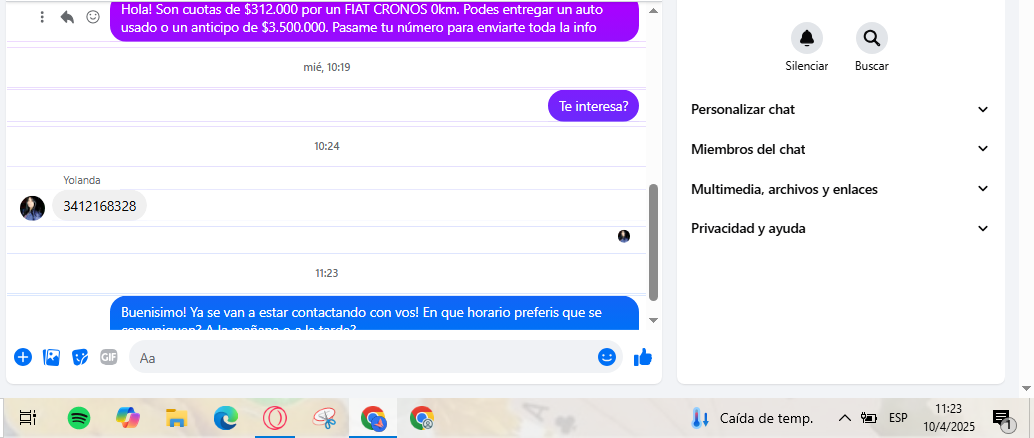This screenshot has height=438, width=1034.
Task: Send a thumbs-up like
Action: [x=643, y=357]
